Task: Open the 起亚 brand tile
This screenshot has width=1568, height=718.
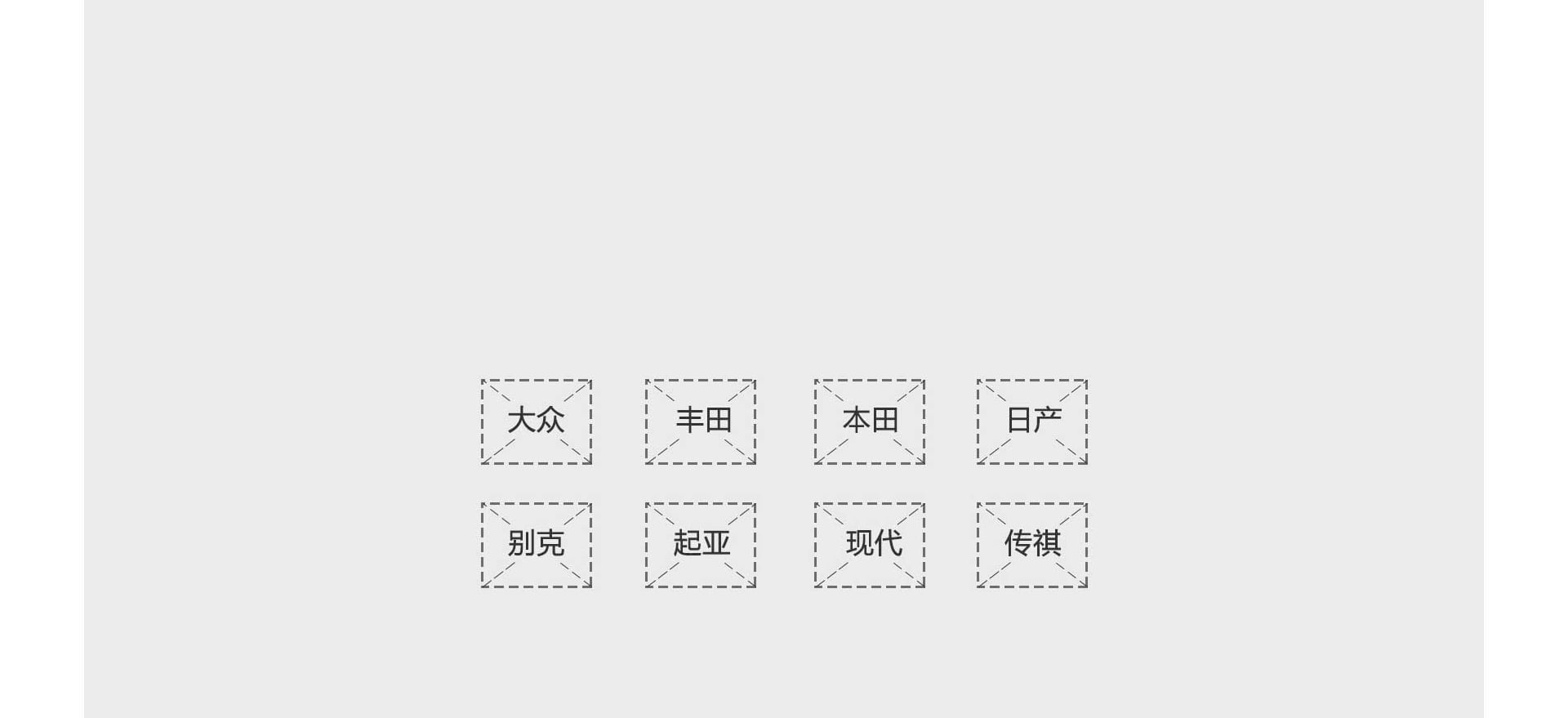Action: pyautogui.click(x=701, y=545)
